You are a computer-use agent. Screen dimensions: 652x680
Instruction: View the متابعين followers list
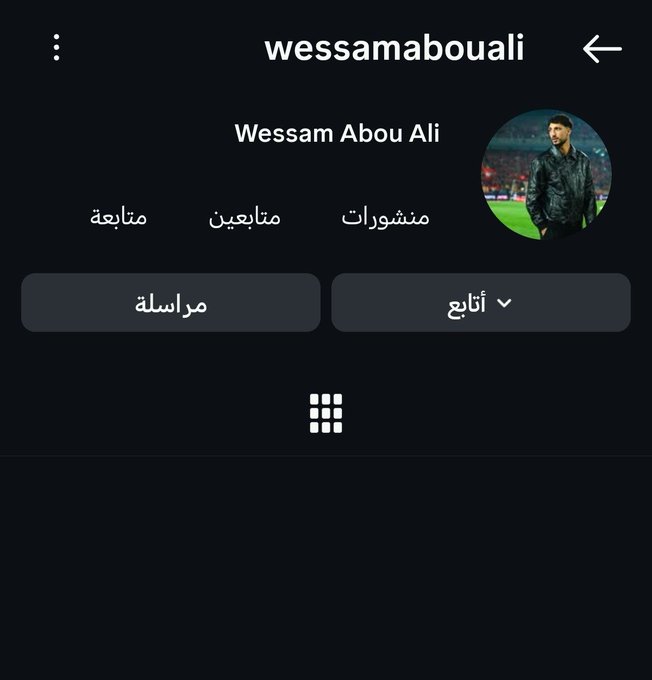click(244, 216)
